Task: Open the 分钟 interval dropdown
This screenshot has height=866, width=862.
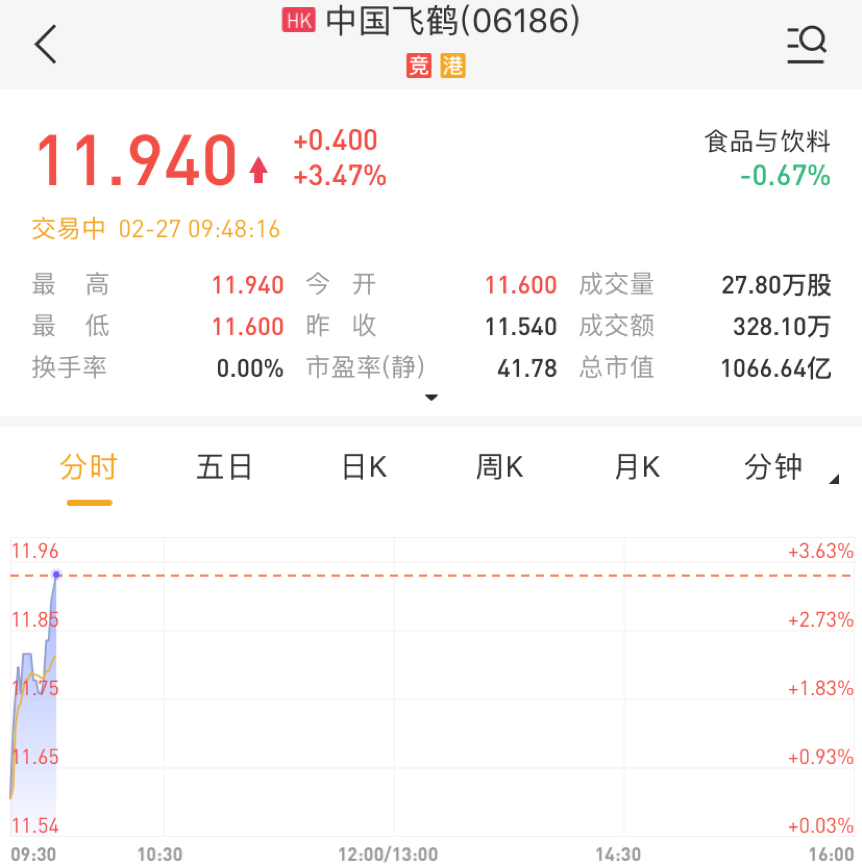Action: point(780,467)
